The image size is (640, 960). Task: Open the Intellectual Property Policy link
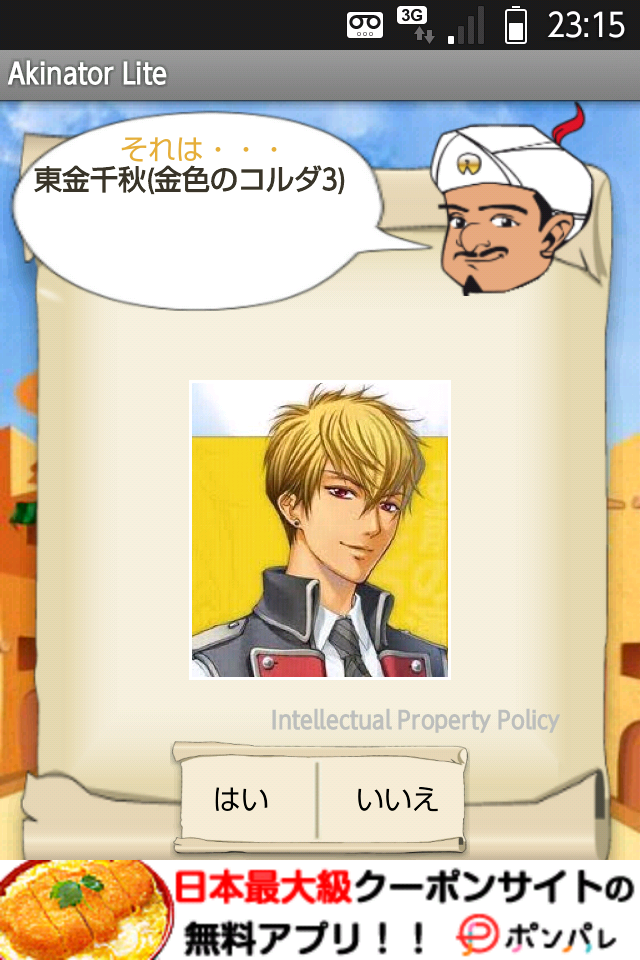click(x=415, y=720)
